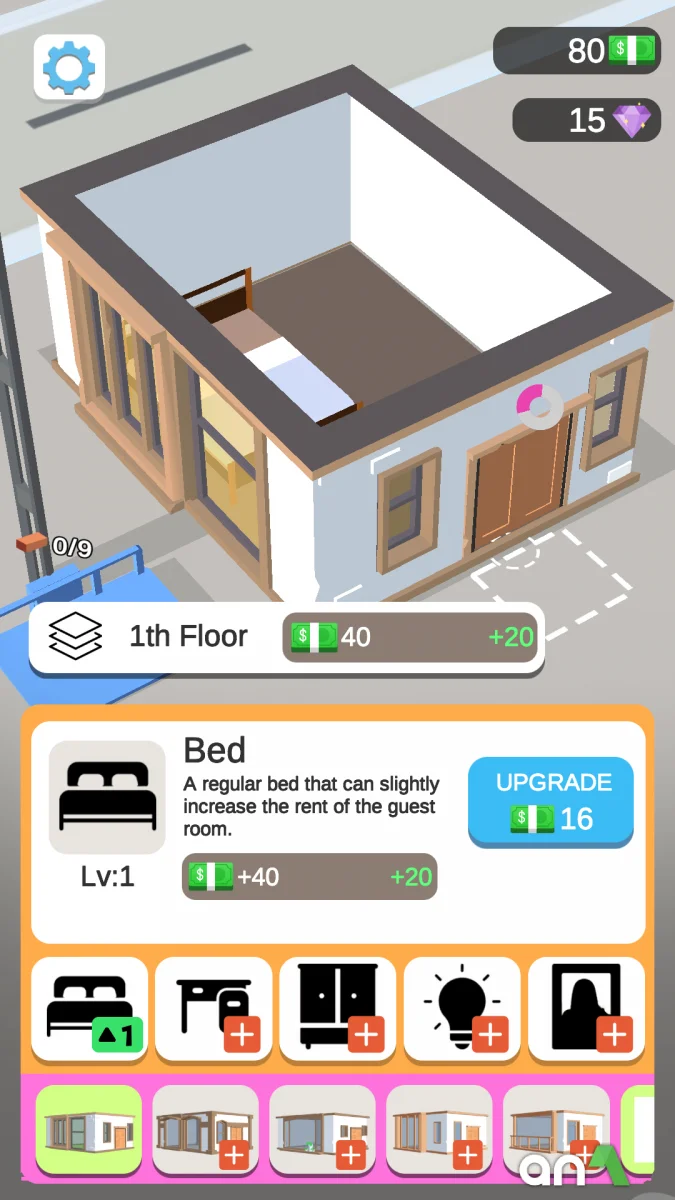Viewport: 675px width, 1200px height.
Task: Add the wardrobe furniture
Action: (x=337, y=1008)
